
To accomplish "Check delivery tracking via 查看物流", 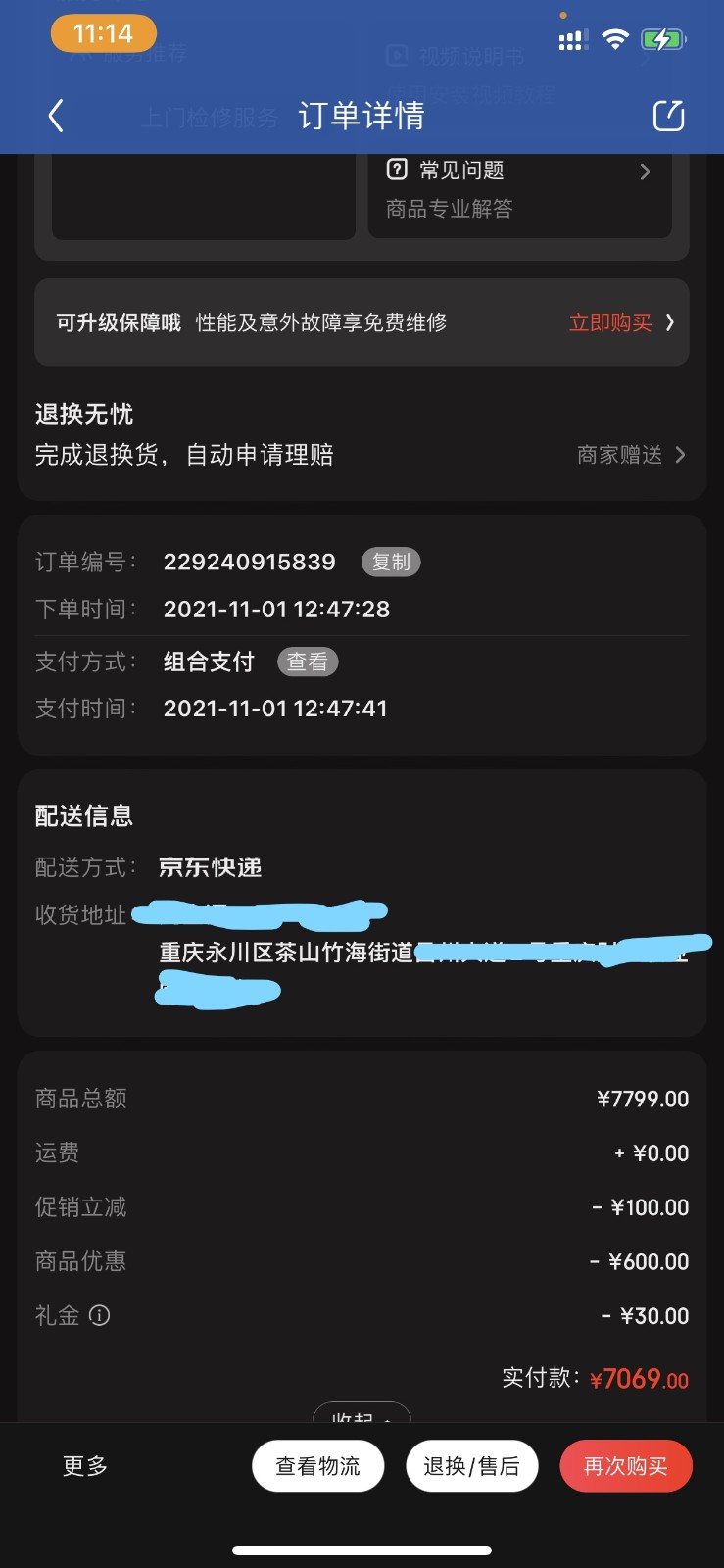I will point(317,1466).
